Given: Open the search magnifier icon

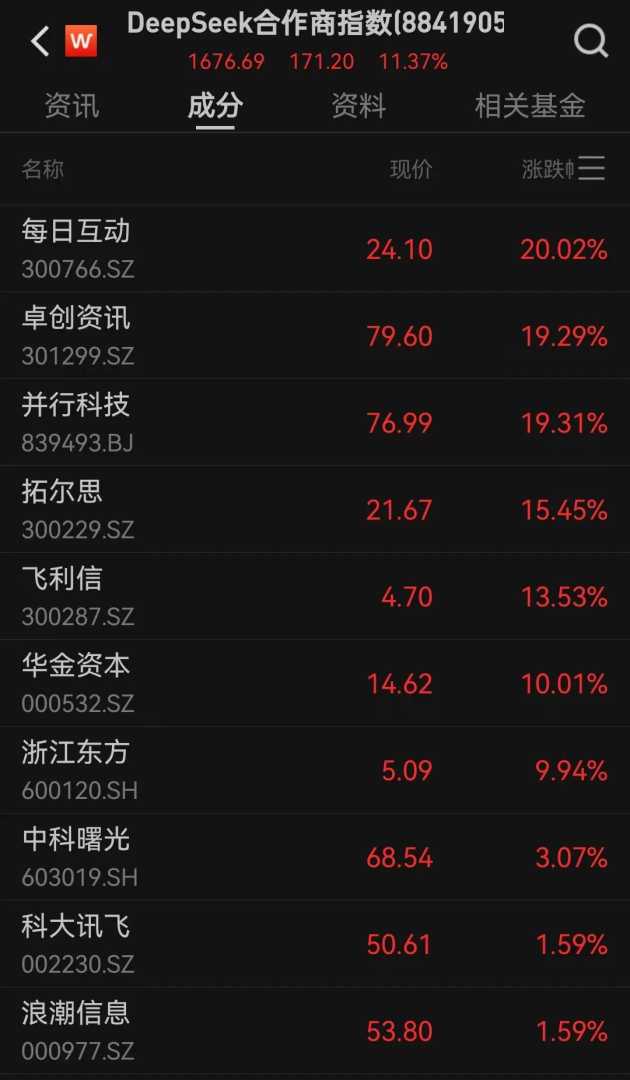Looking at the screenshot, I should (591, 41).
